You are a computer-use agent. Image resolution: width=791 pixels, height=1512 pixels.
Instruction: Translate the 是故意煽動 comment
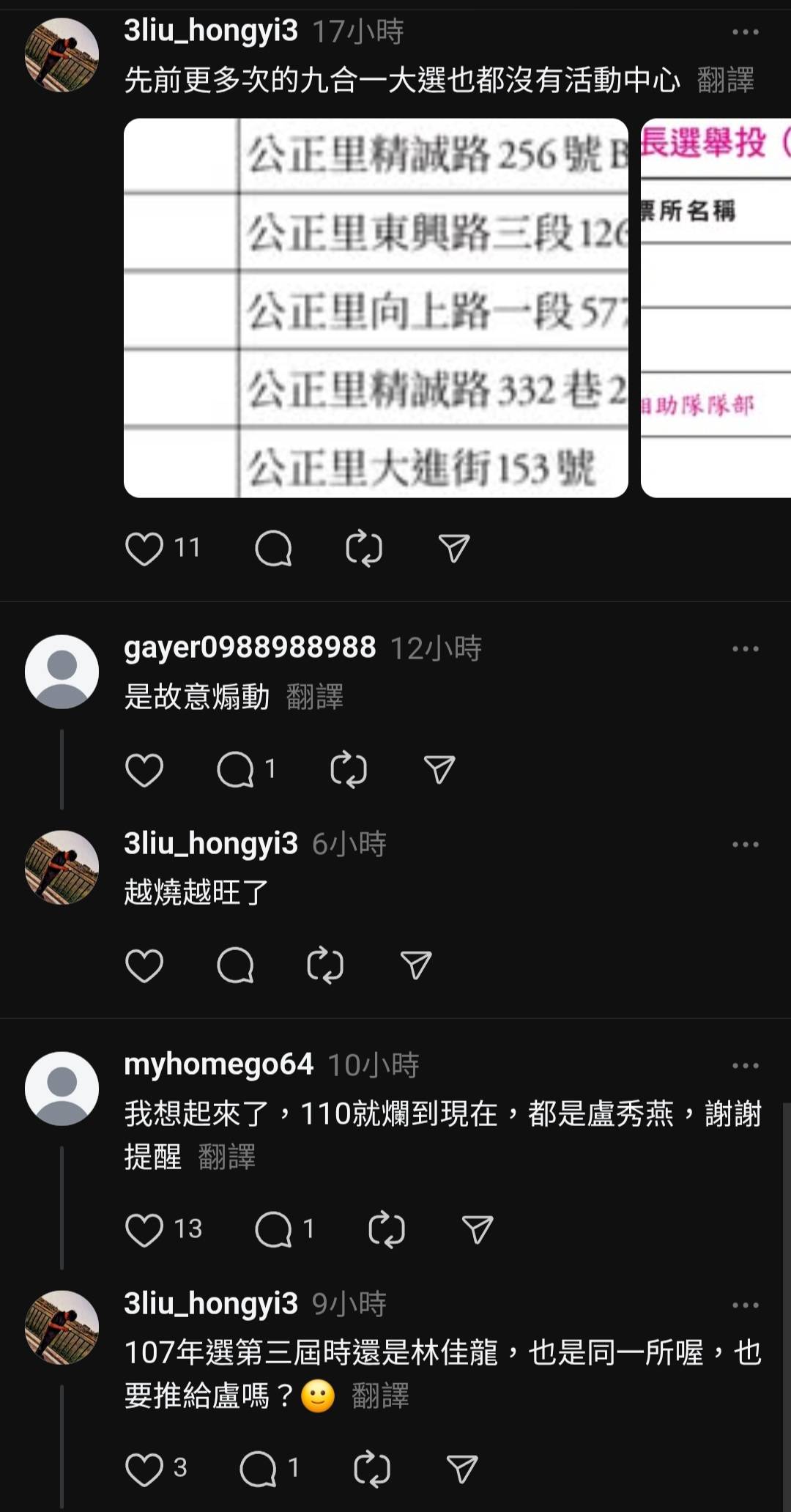coord(315,697)
